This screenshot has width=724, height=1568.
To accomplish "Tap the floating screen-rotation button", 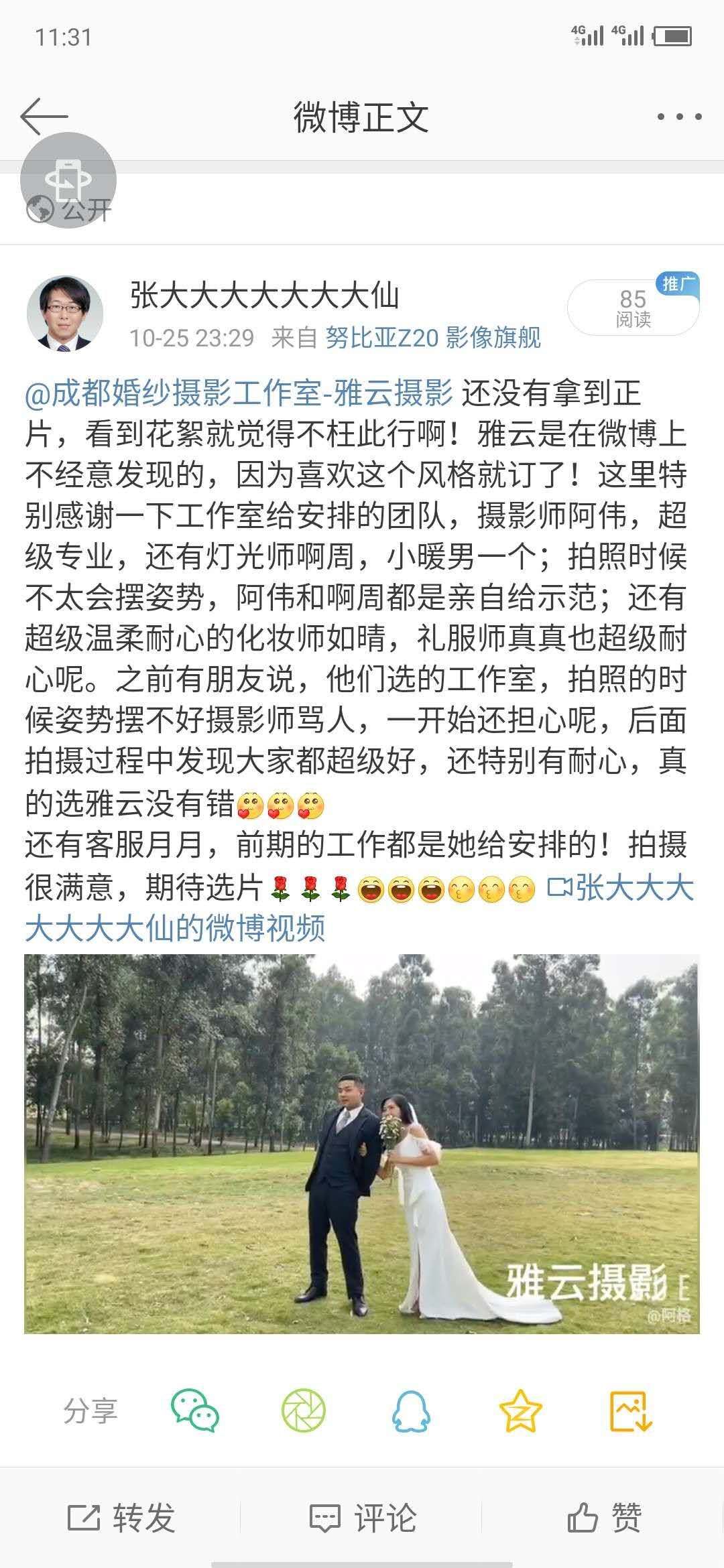I will click(x=68, y=180).
